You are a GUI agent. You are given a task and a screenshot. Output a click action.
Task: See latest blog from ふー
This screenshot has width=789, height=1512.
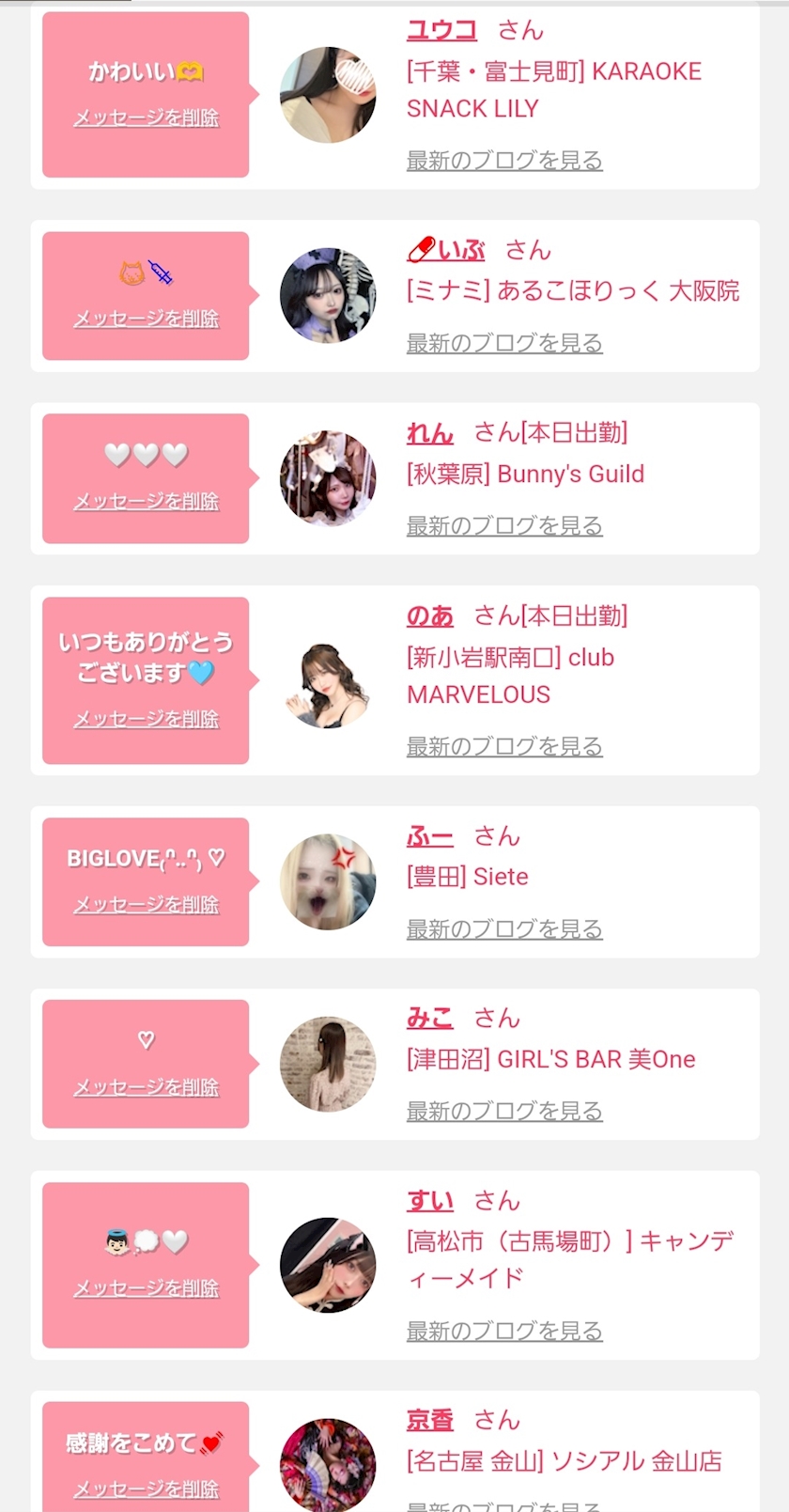(504, 929)
